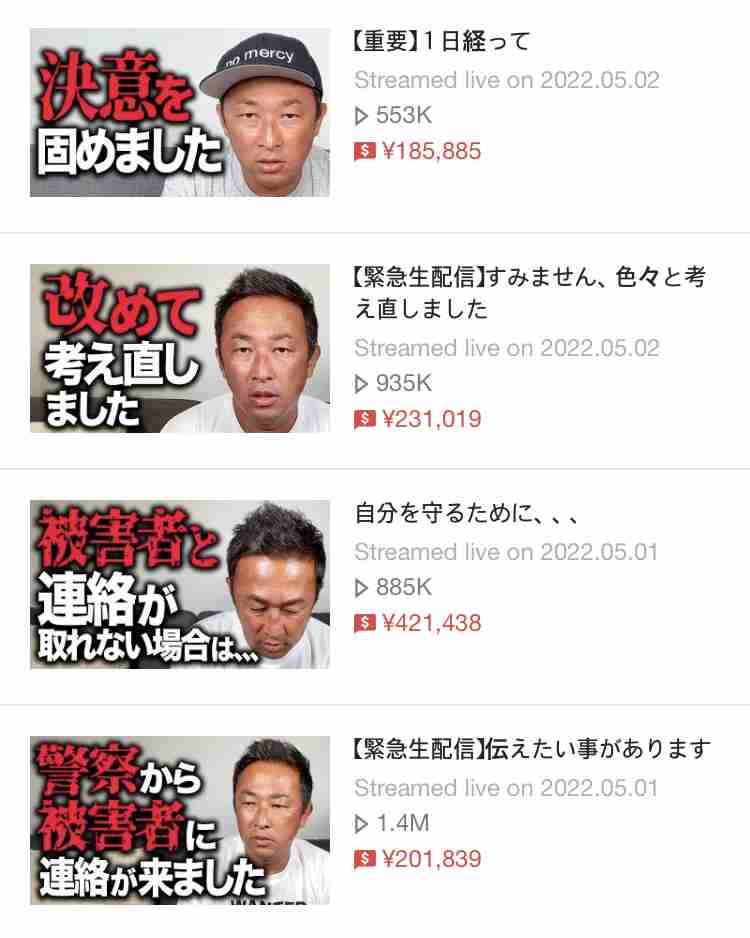Image resolution: width=750 pixels, height=938 pixels.
Task: Click the thumbnail showing 決意を固めました
Action: click(x=179, y=112)
